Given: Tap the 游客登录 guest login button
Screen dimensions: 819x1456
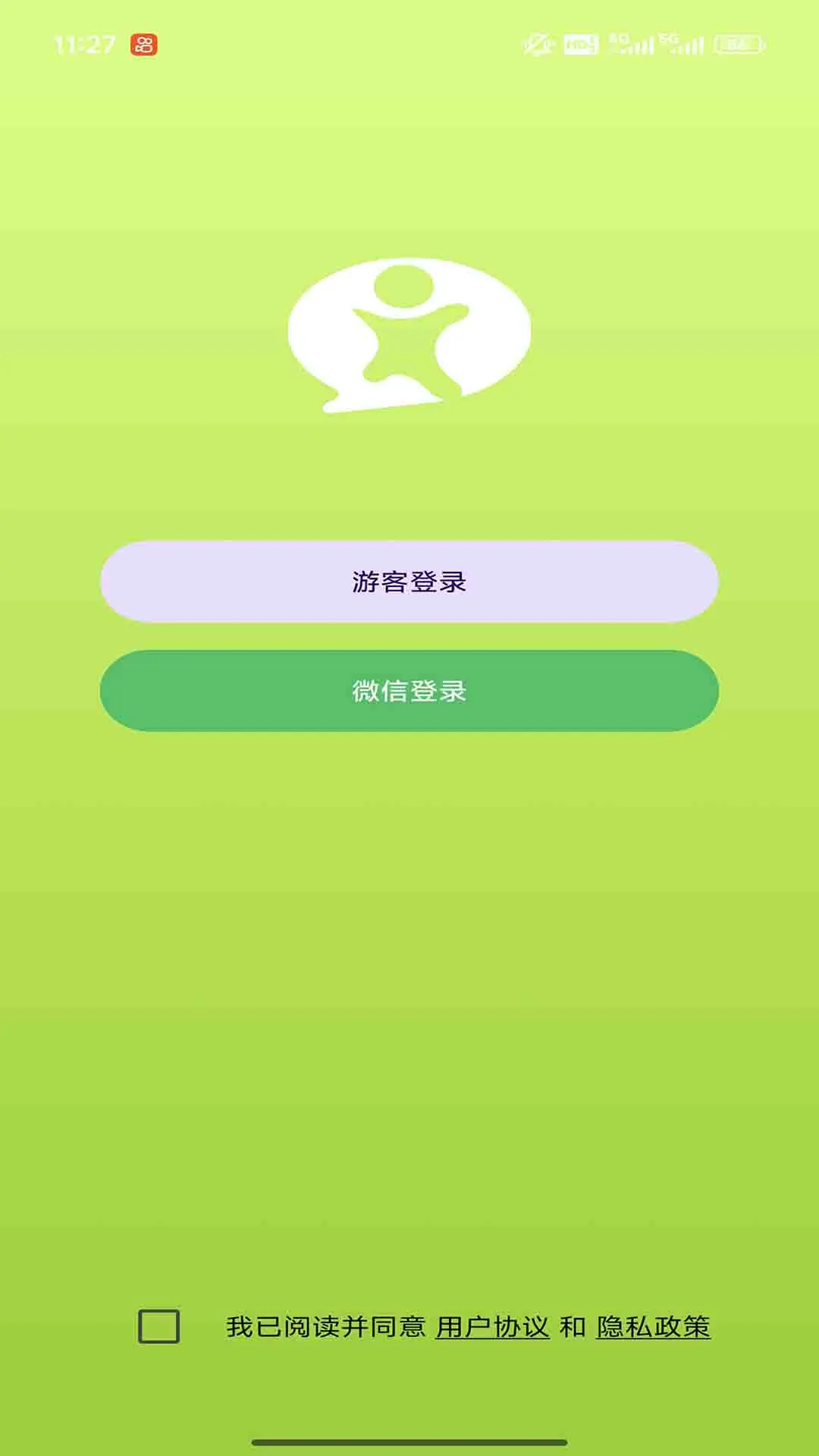Looking at the screenshot, I should click(409, 580).
